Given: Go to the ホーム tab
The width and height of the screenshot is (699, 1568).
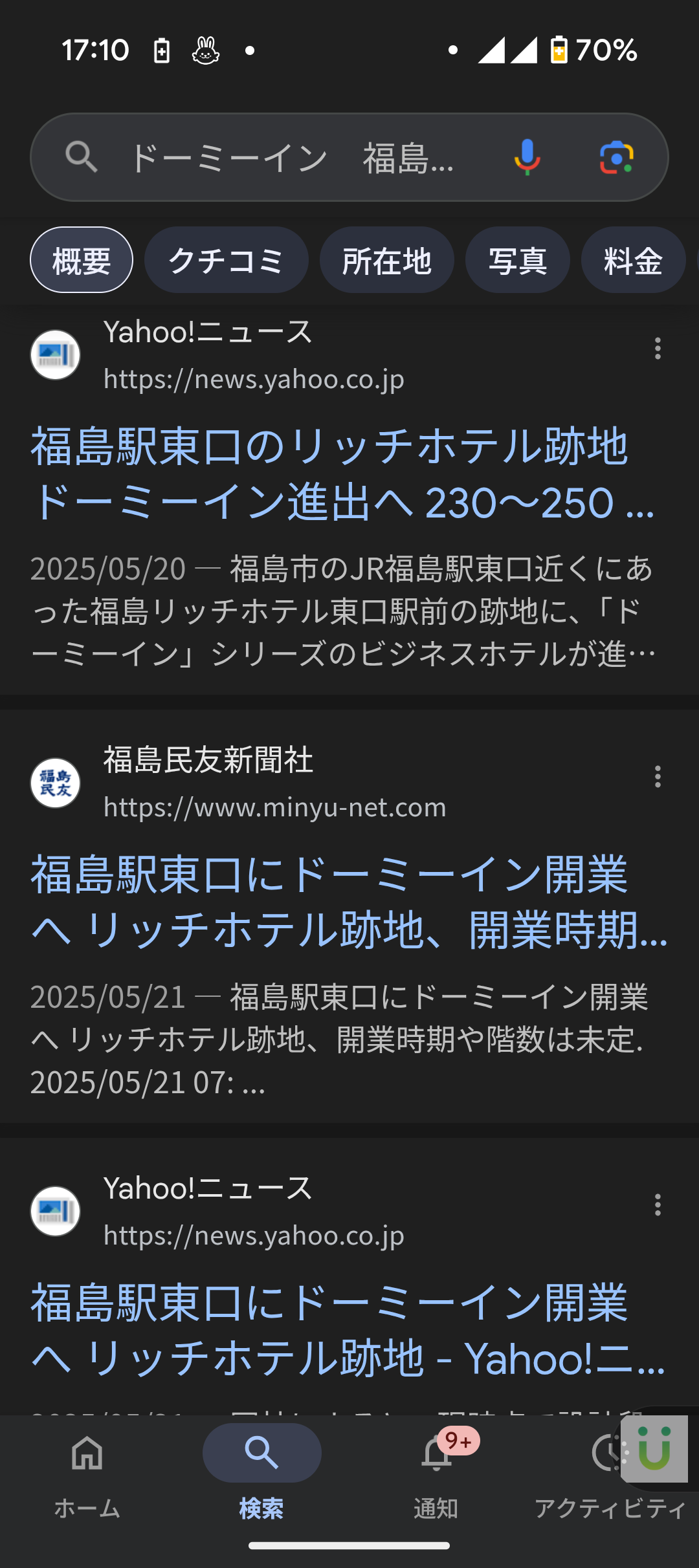Looking at the screenshot, I should click(x=87, y=1474).
